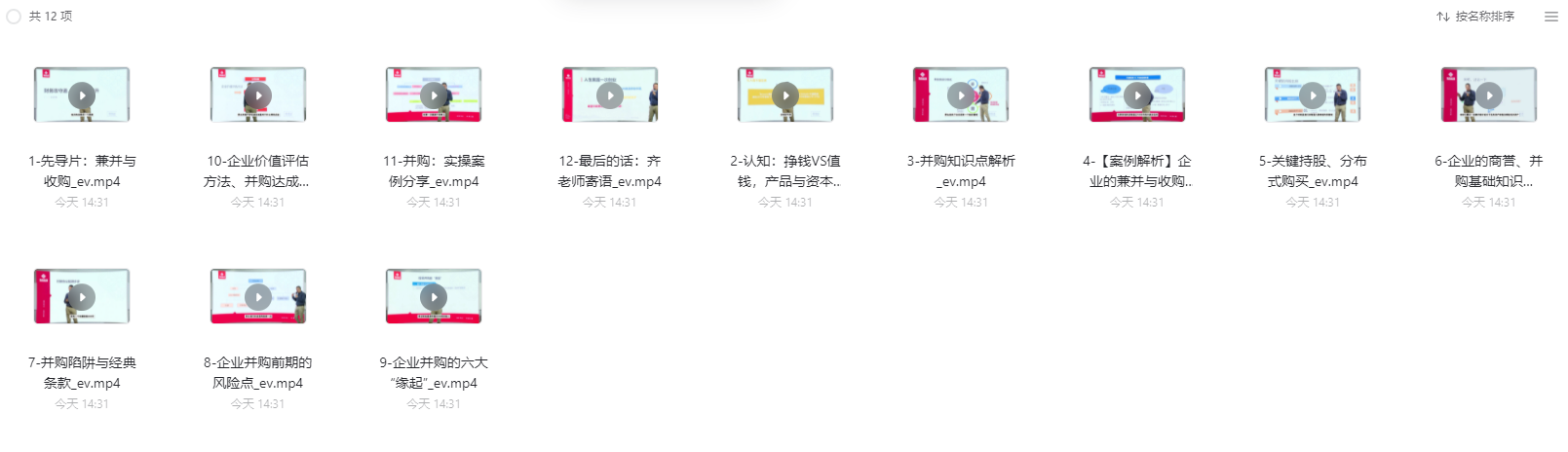Open 7-并购陷阱与经典条款_ev.mp4
1568x452 pixels.
tap(82, 297)
